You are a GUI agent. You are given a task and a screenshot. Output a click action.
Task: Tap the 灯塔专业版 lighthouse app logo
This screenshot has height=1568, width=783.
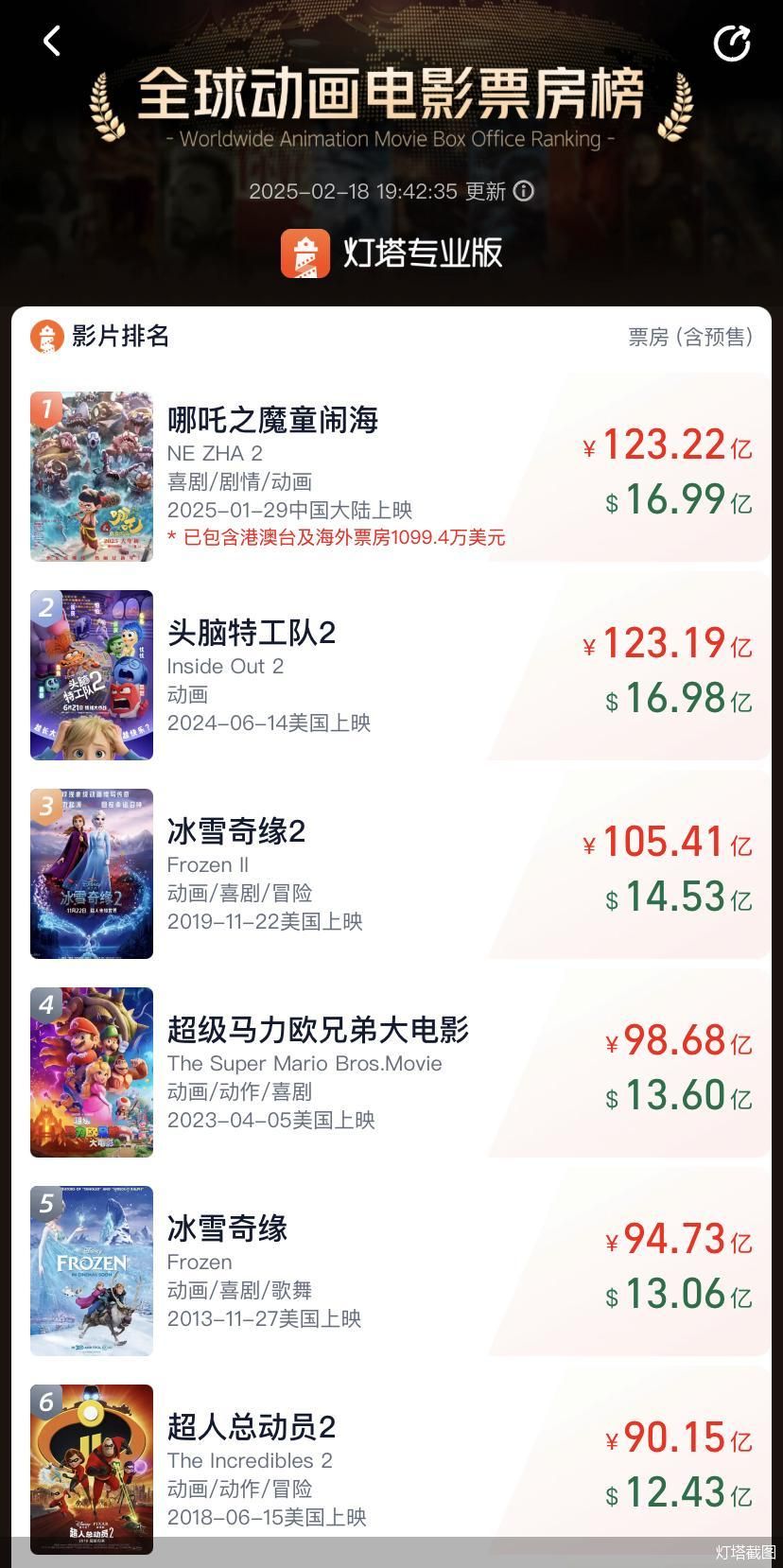pos(305,252)
